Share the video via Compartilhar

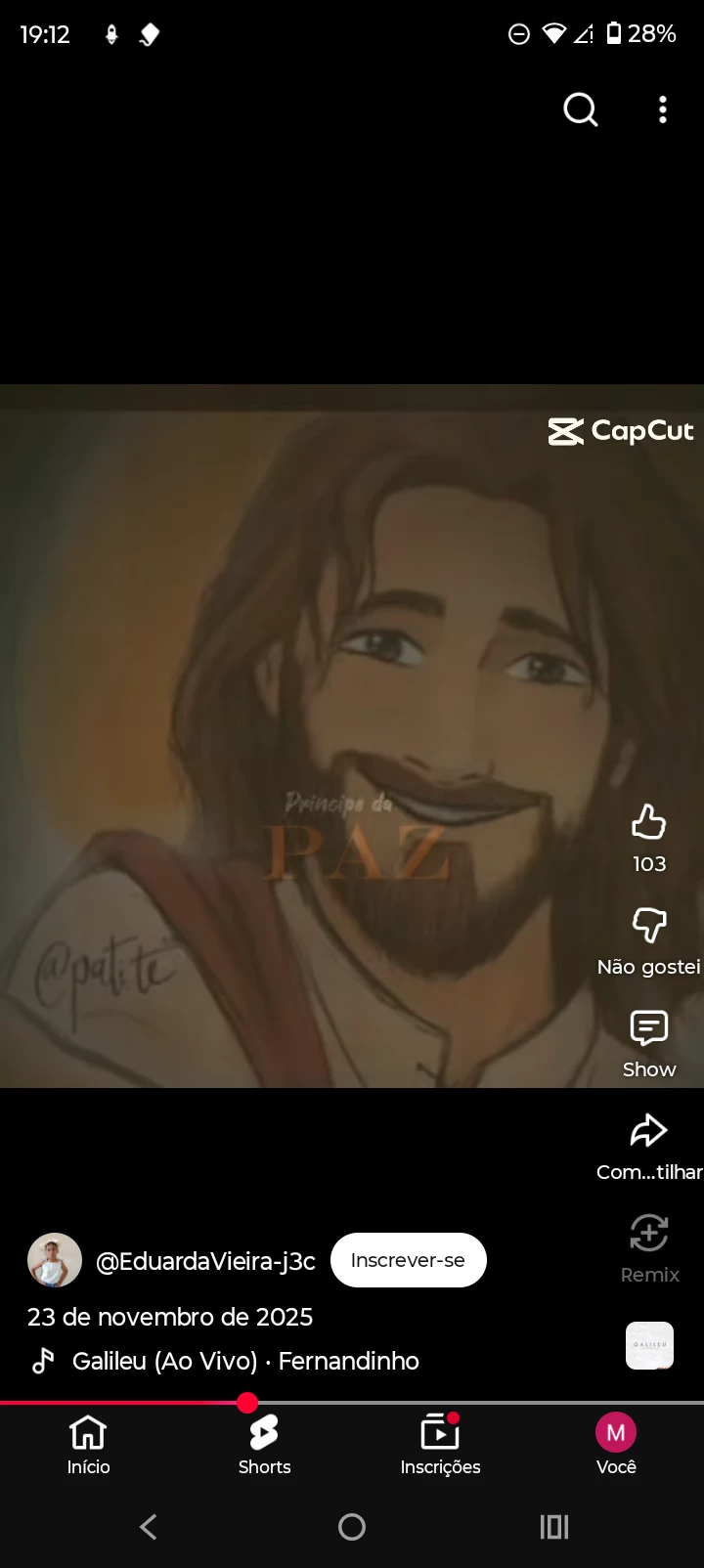649,1131
